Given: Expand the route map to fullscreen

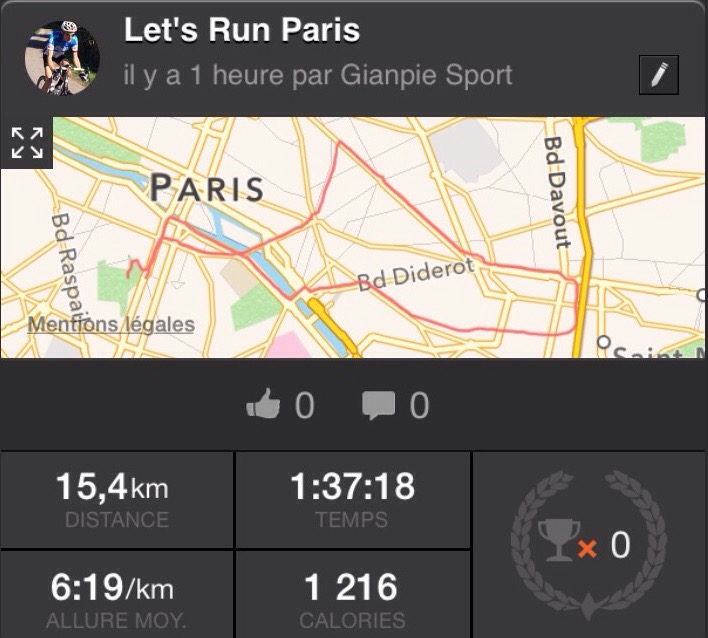Looking at the screenshot, I should coord(27,143).
